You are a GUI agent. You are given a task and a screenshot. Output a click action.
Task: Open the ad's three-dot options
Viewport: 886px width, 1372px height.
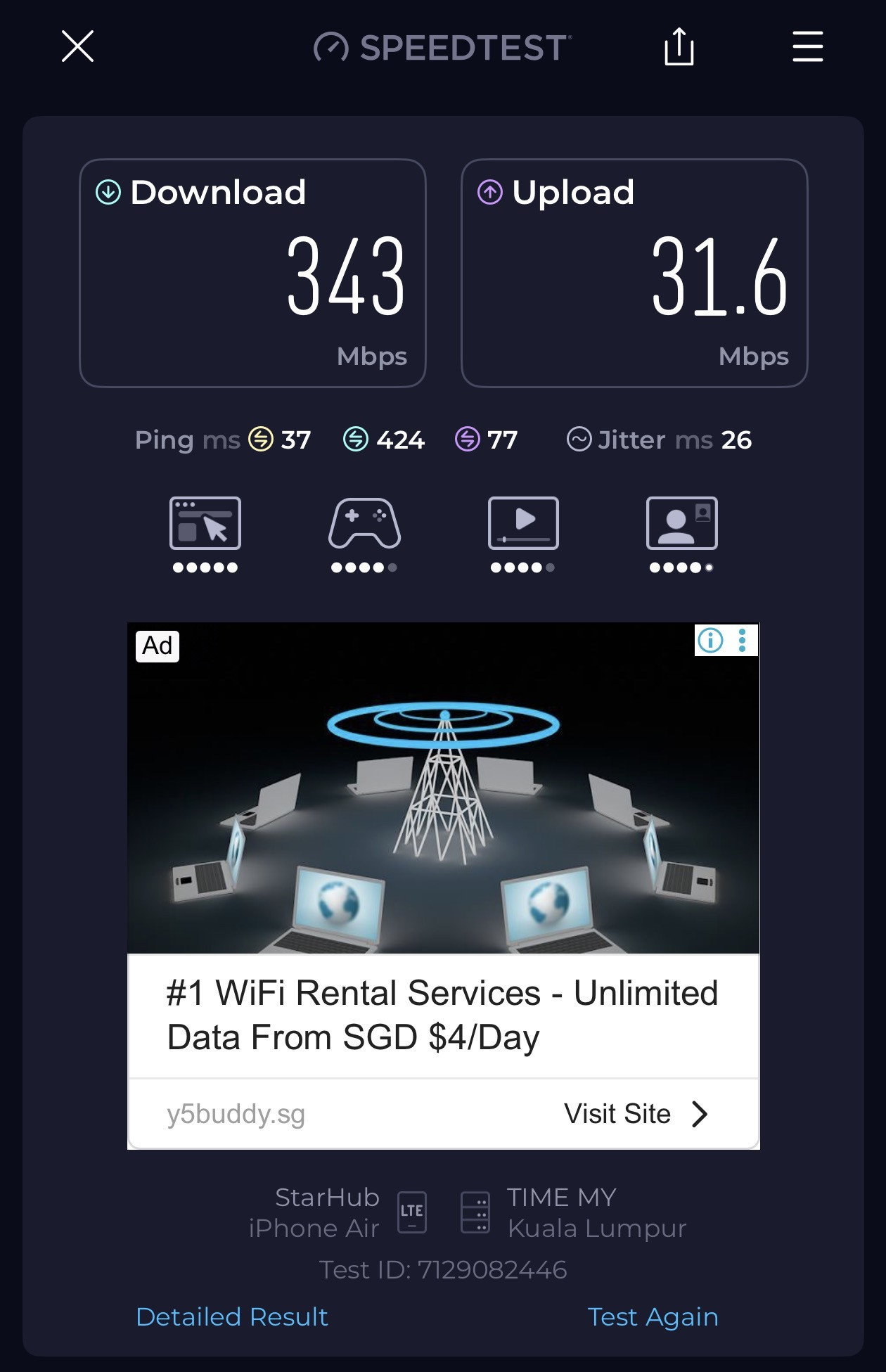tap(743, 640)
